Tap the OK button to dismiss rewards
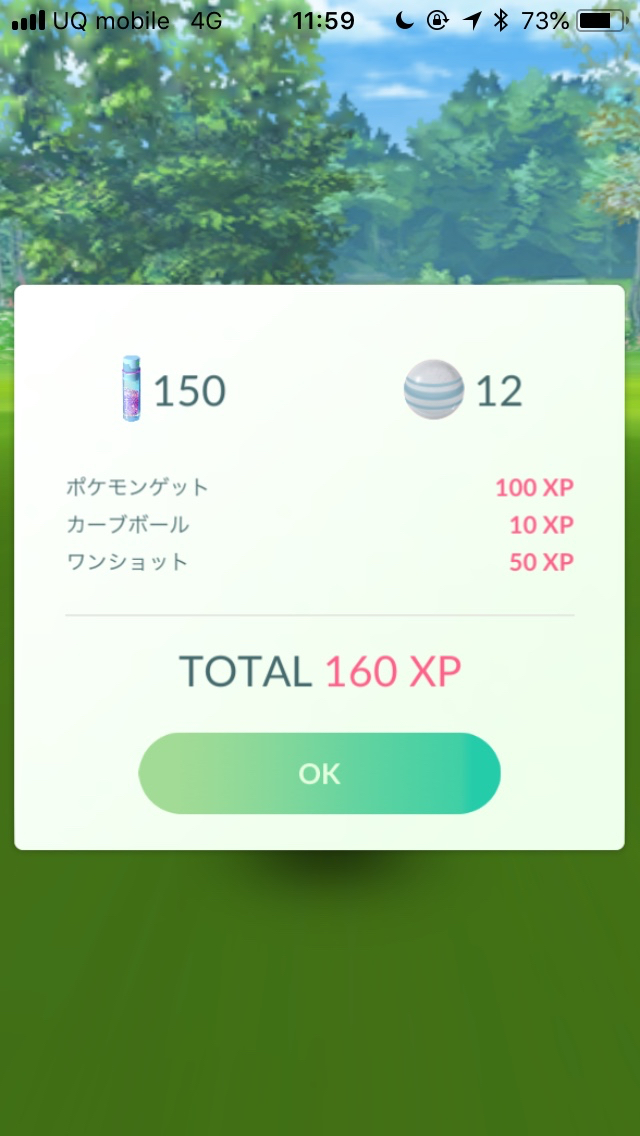Viewport: 640px width, 1136px height. (319, 773)
